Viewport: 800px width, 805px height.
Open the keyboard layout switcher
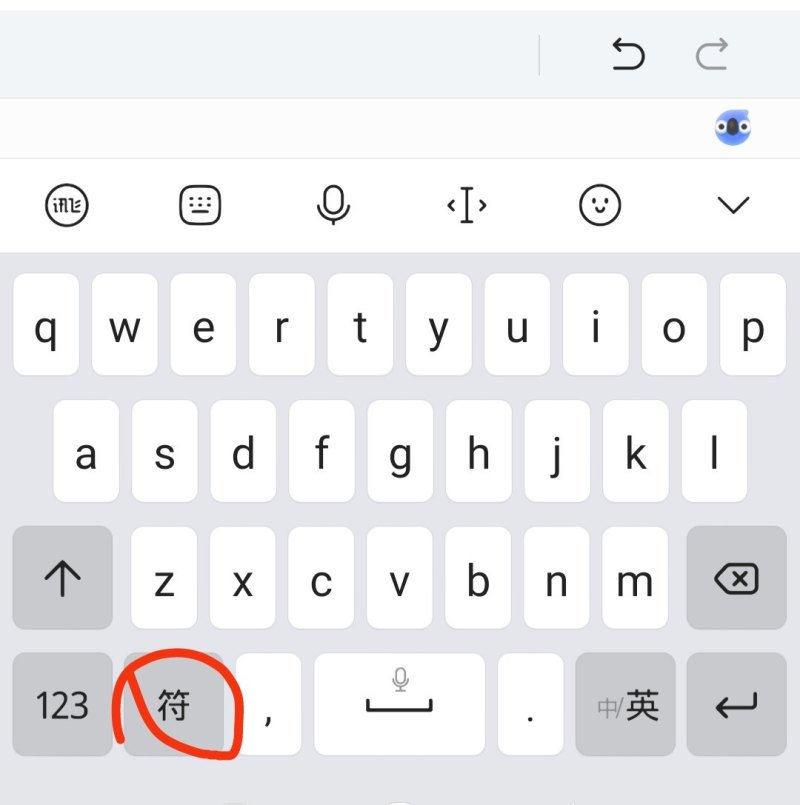click(x=200, y=206)
